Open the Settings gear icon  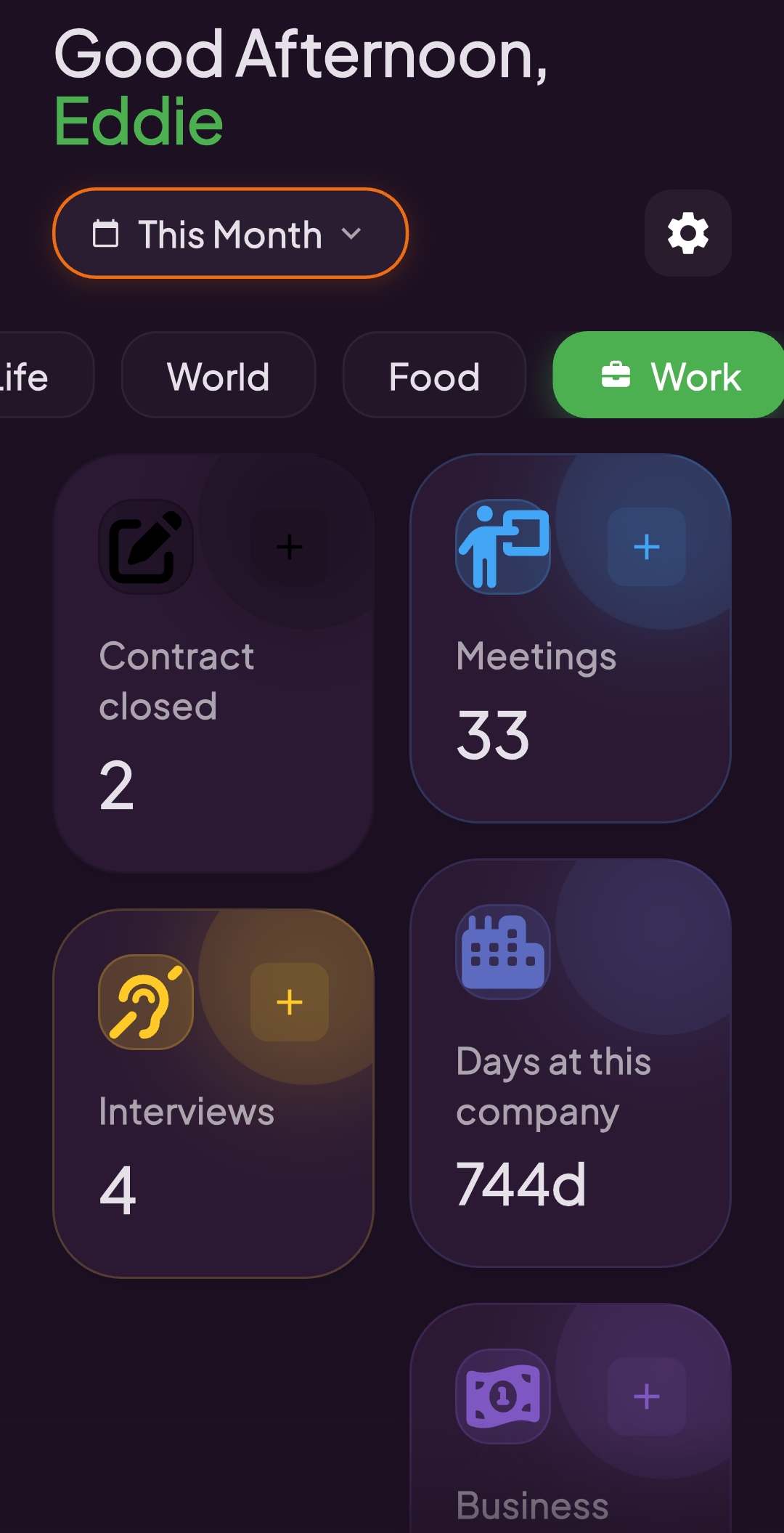tap(688, 234)
